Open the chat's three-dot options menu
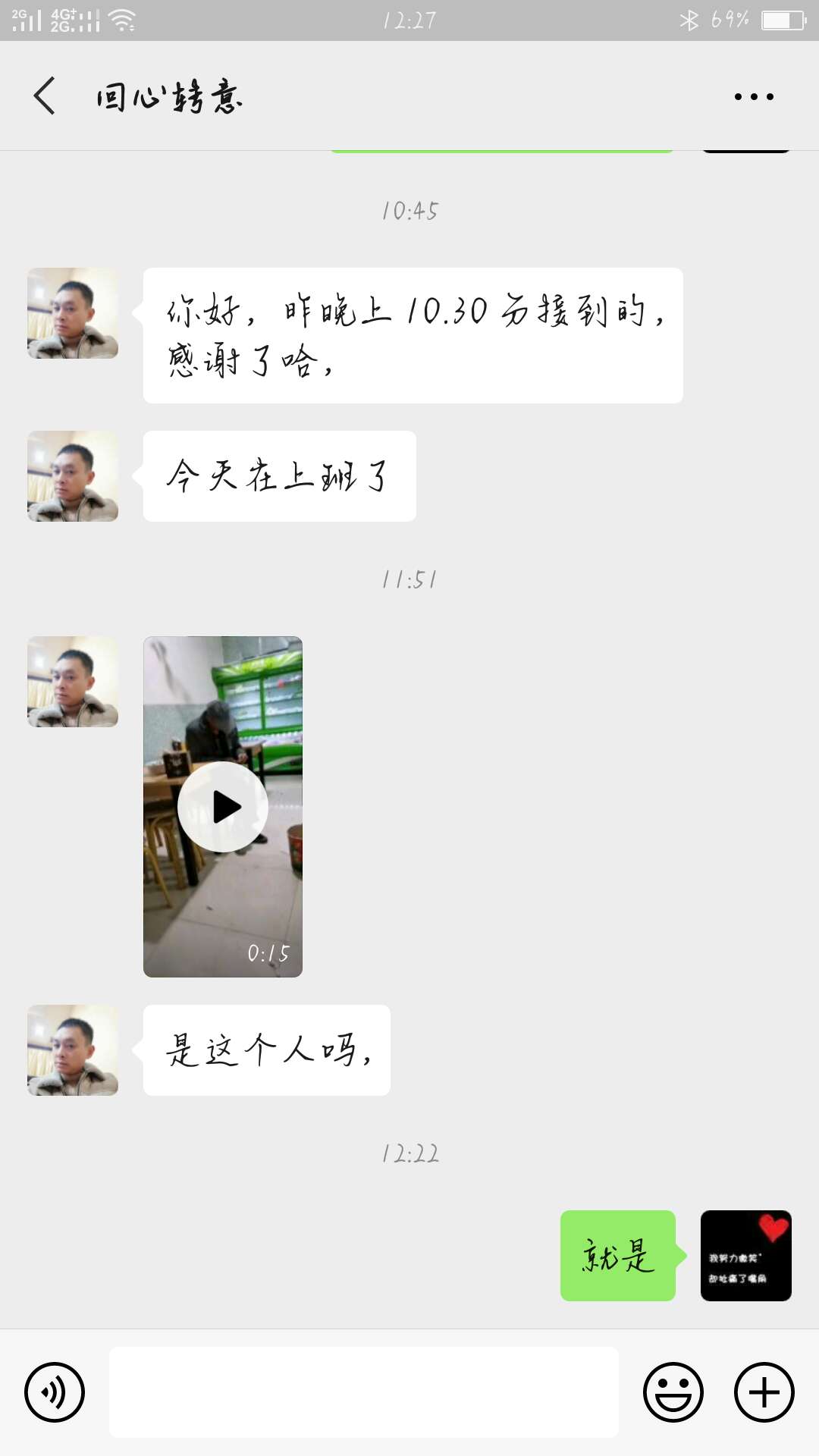This screenshot has height=1456, width=819. click(754, 96)
